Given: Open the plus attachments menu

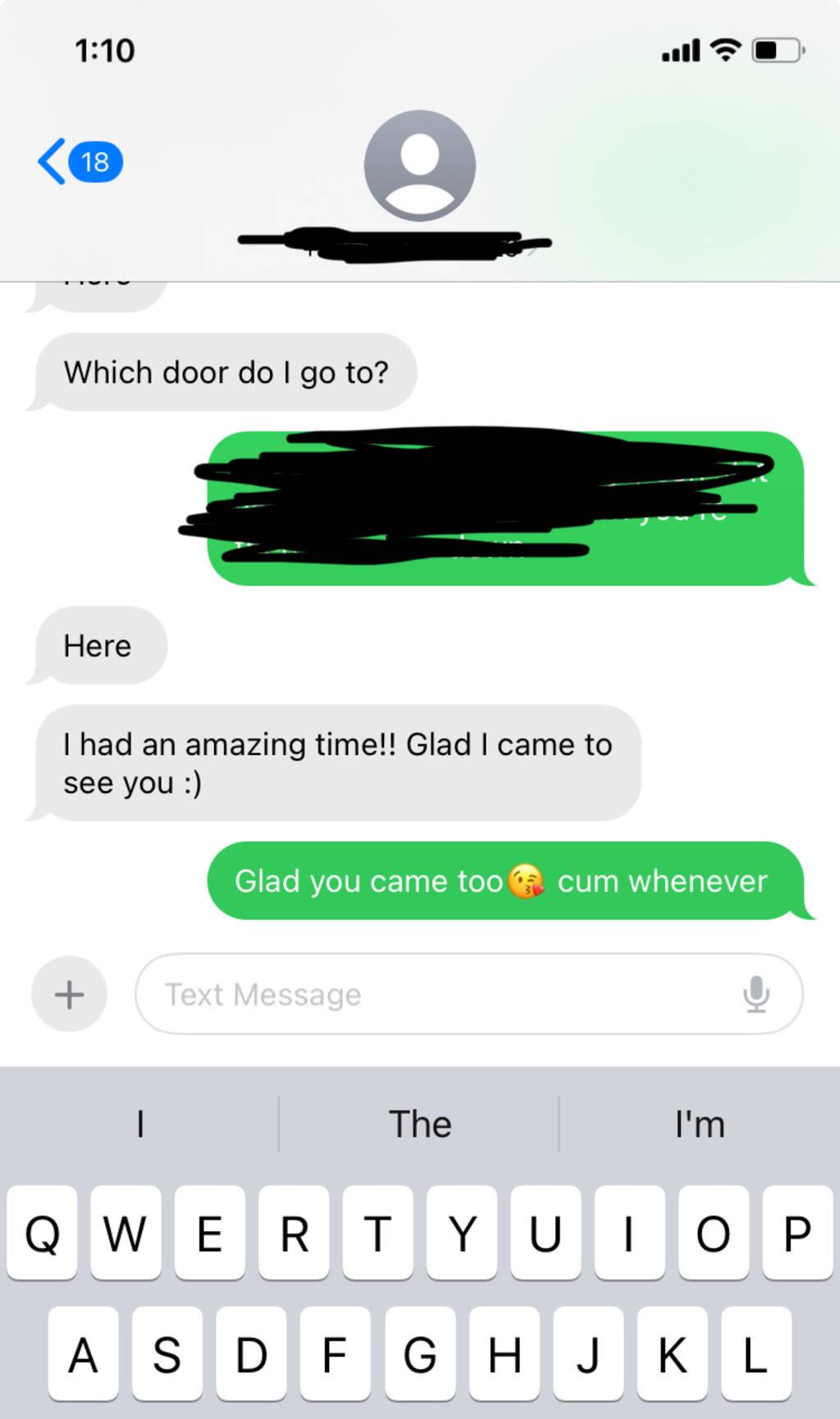Looking at the screenshot, I should (x=70, y=994).
